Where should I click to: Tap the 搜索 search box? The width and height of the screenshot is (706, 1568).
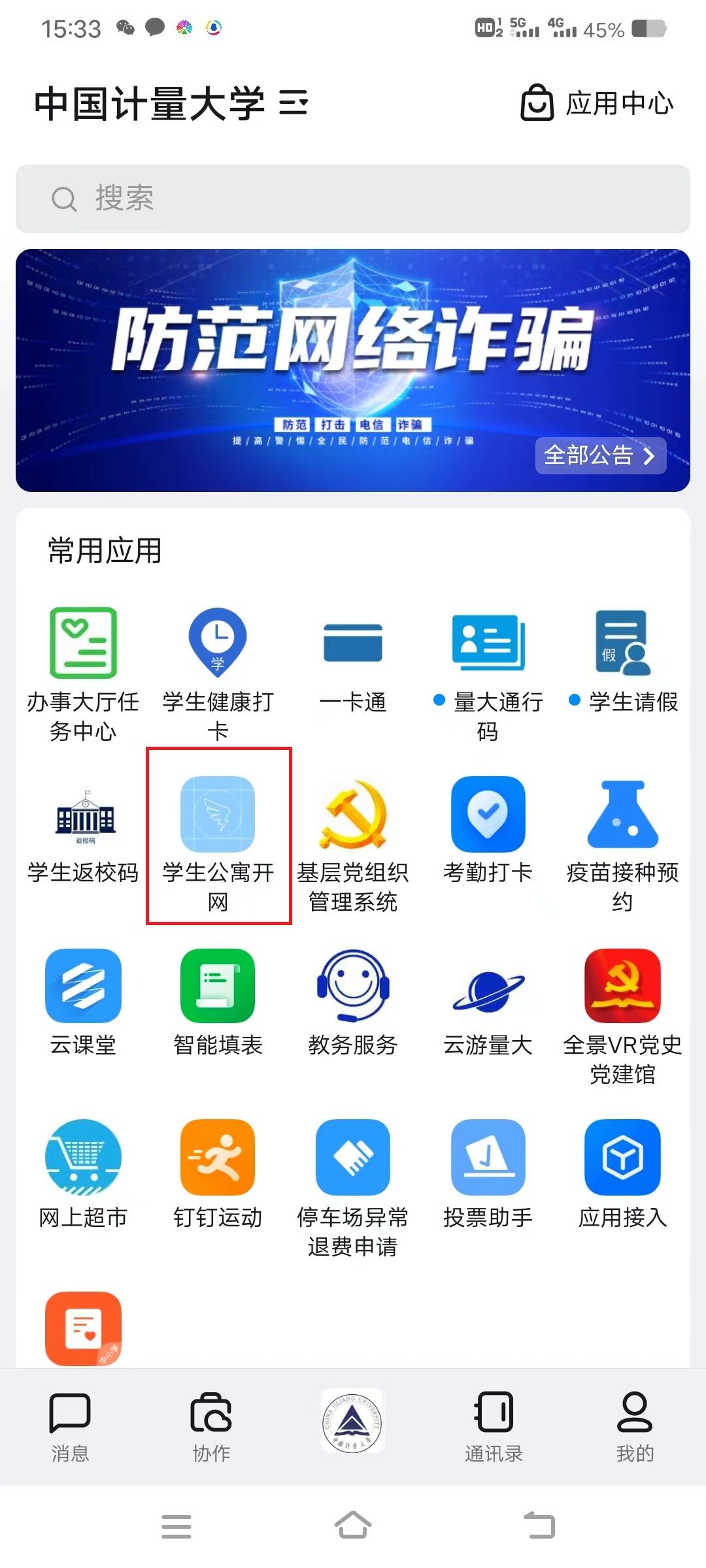coord(353,199)
